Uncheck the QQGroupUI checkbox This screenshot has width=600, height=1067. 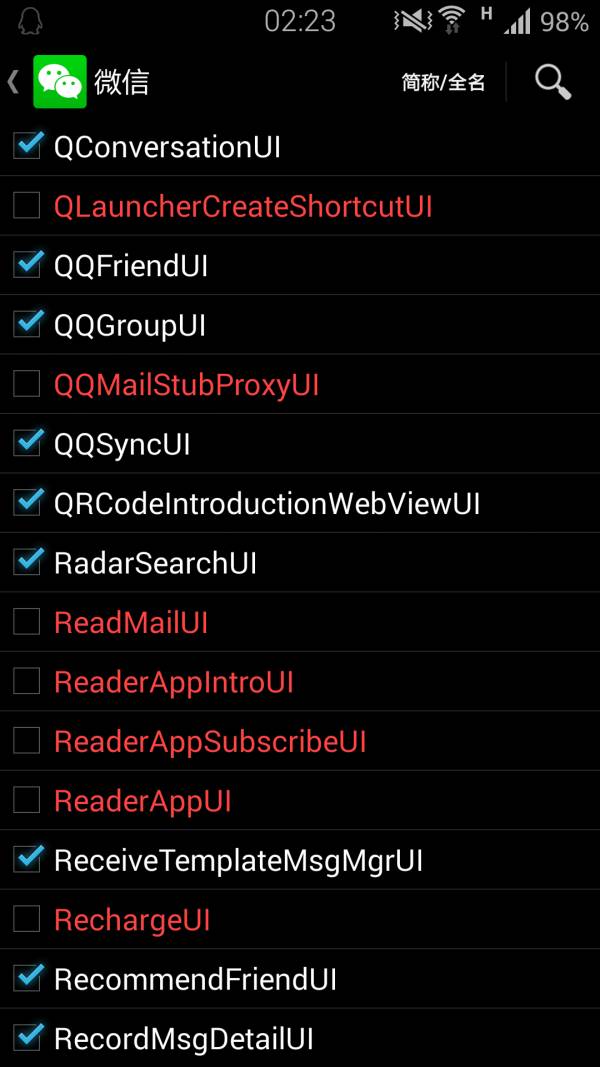click(x=27, y=325)
